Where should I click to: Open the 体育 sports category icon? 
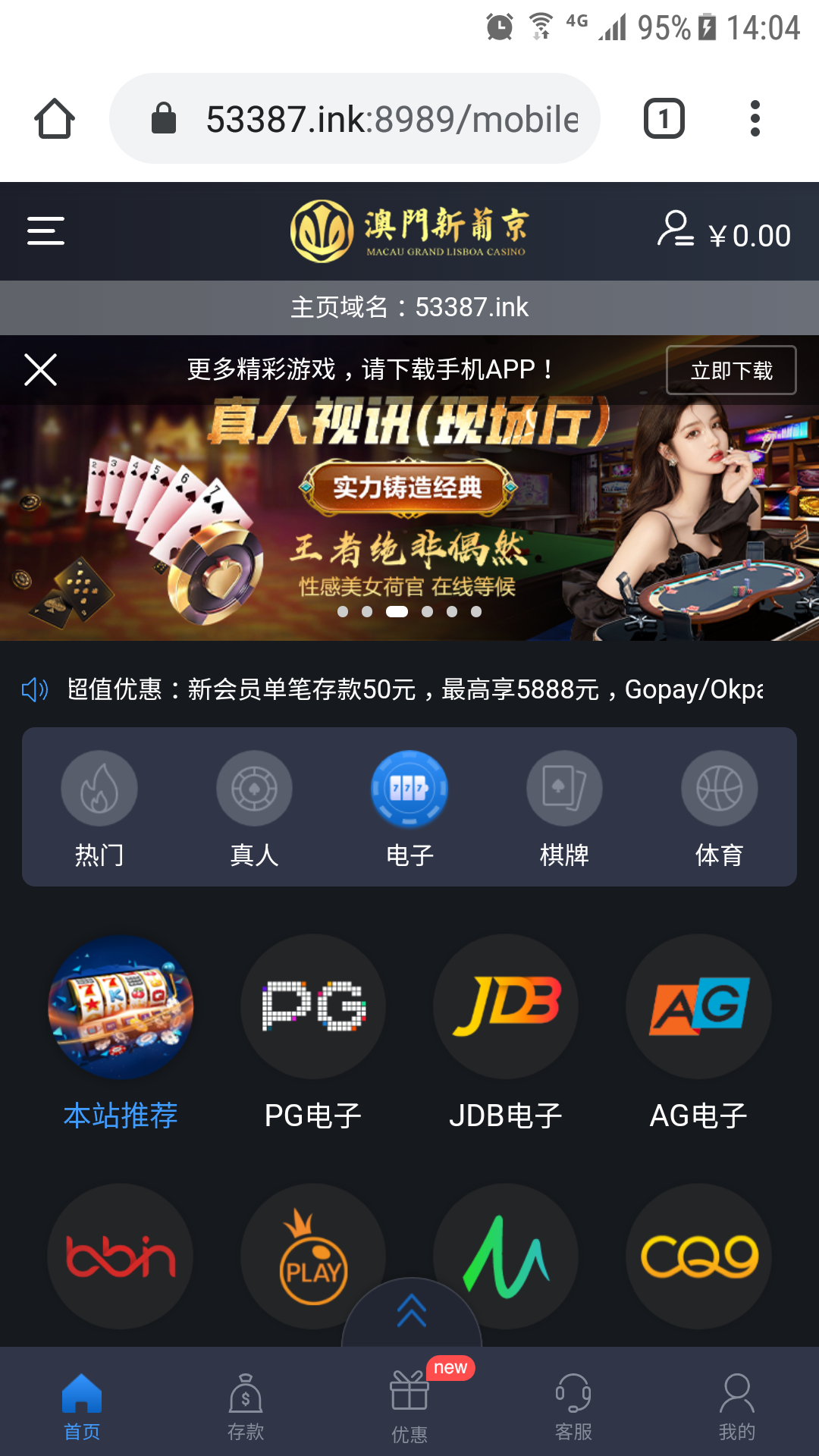[719, 789]
